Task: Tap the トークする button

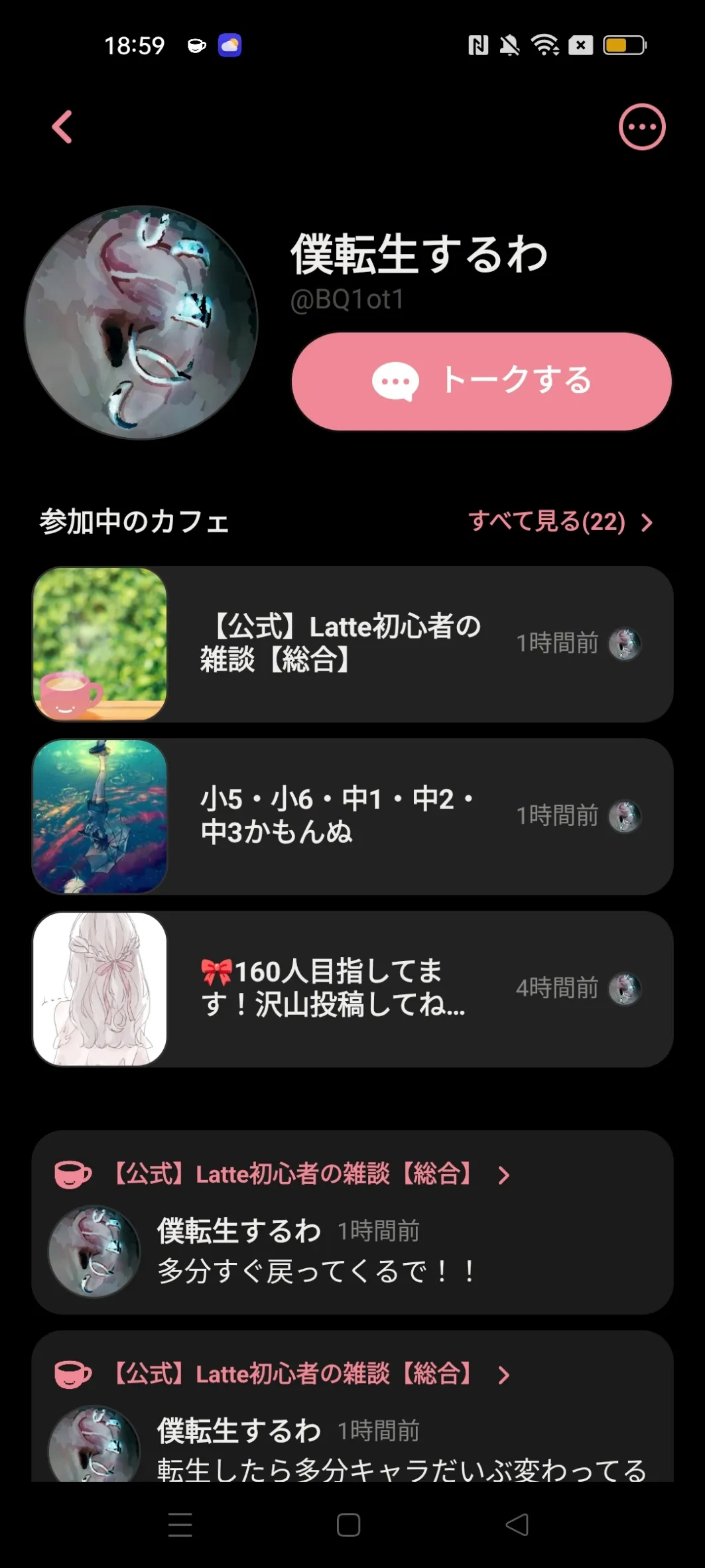Action: click(481, 381)
